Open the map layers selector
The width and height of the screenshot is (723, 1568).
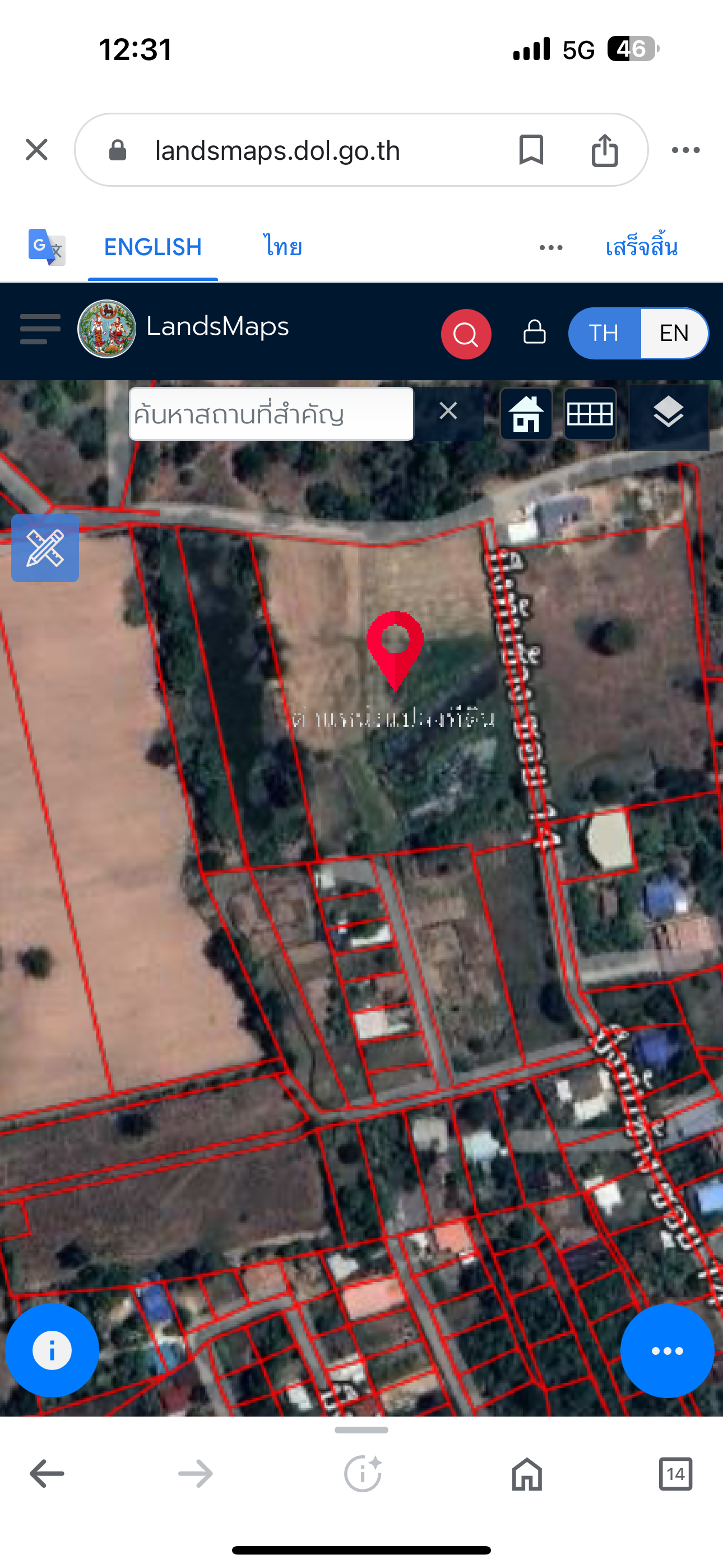668,414
